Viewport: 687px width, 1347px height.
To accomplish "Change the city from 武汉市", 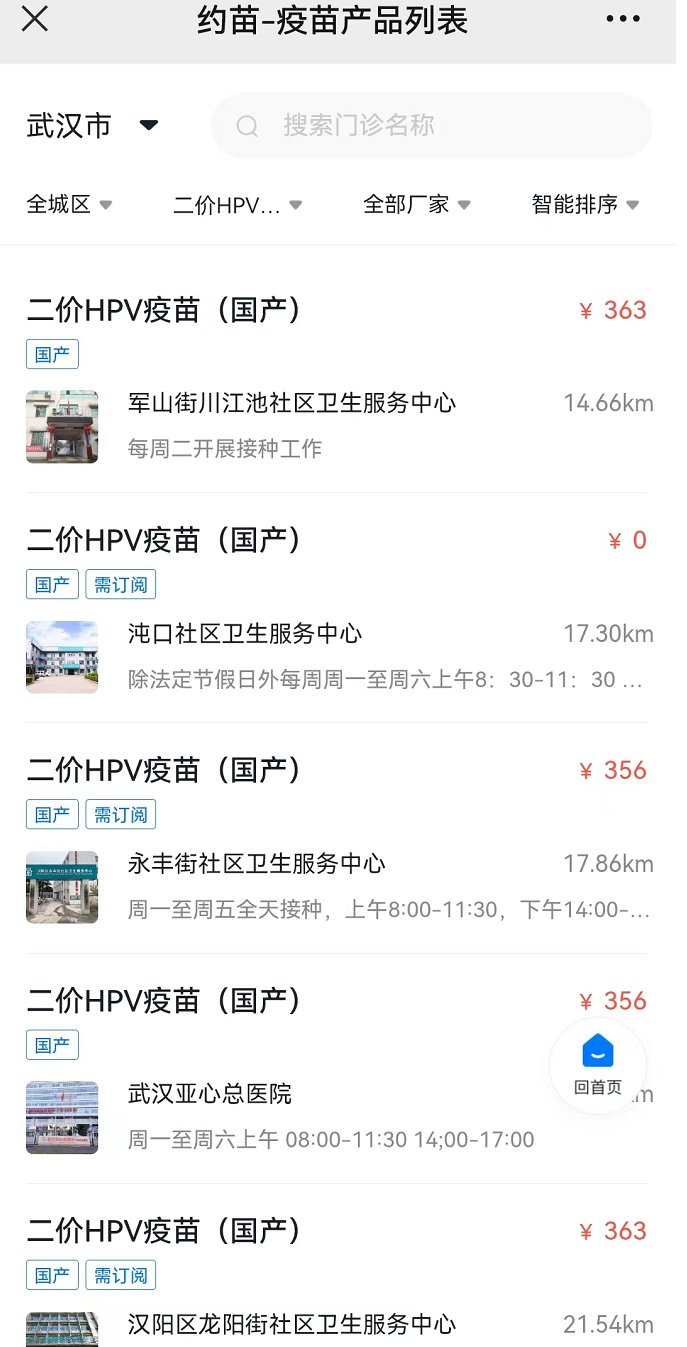I will pos(92,126).
